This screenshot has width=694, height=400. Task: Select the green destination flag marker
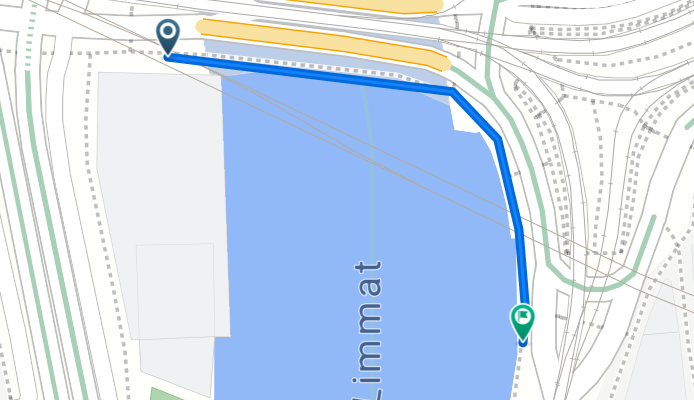click(522, 321)
